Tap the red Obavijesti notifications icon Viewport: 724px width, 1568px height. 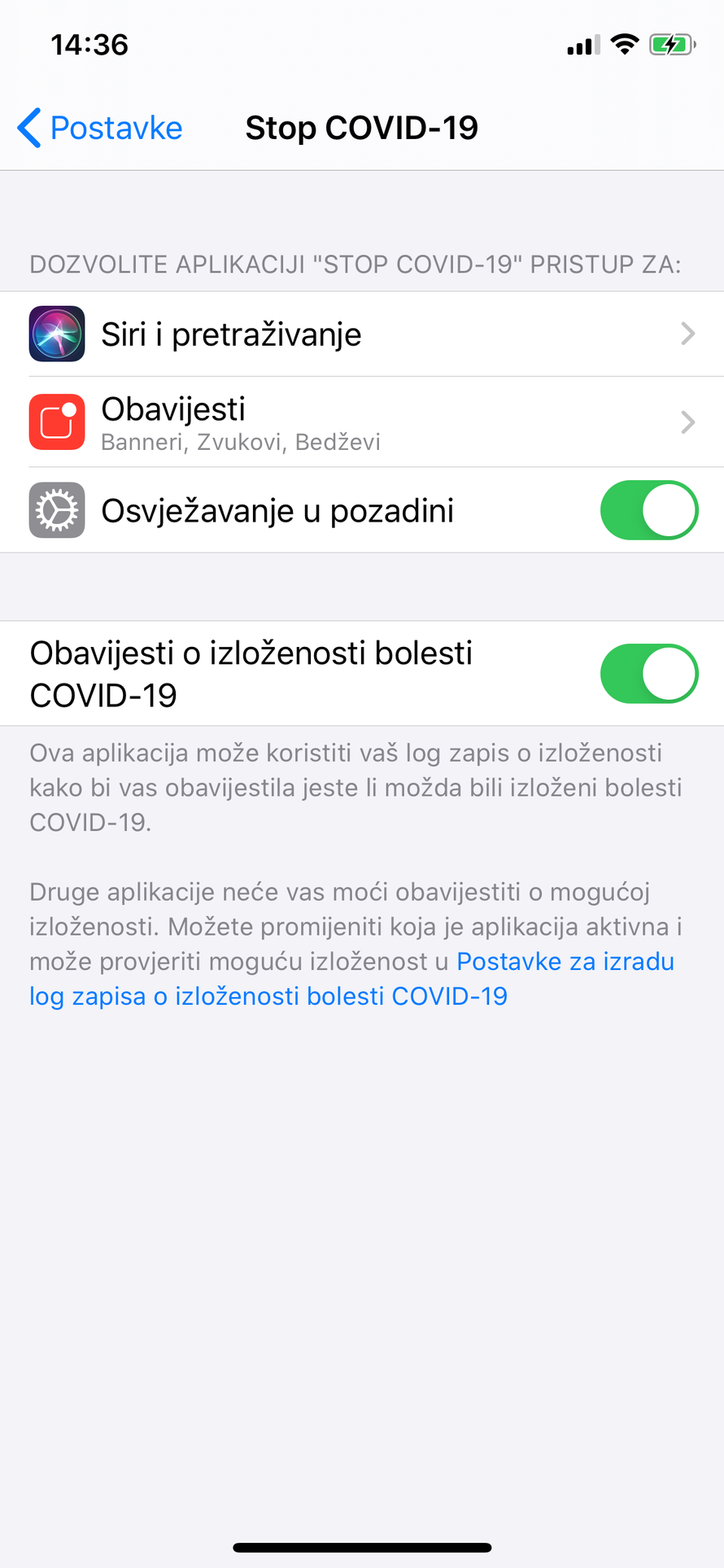click(x=56, y=421)
